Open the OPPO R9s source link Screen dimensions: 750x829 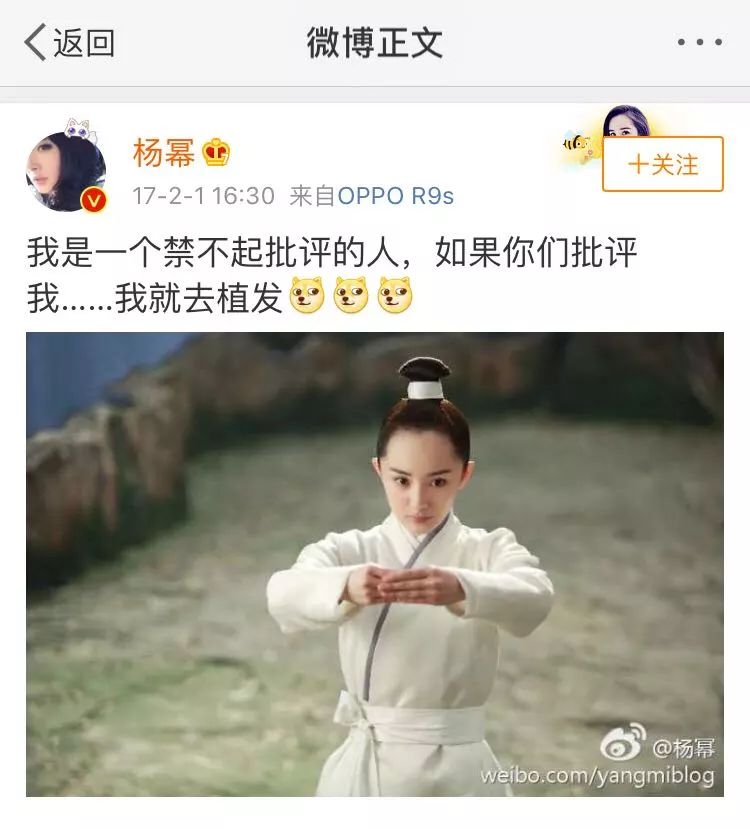395,196
